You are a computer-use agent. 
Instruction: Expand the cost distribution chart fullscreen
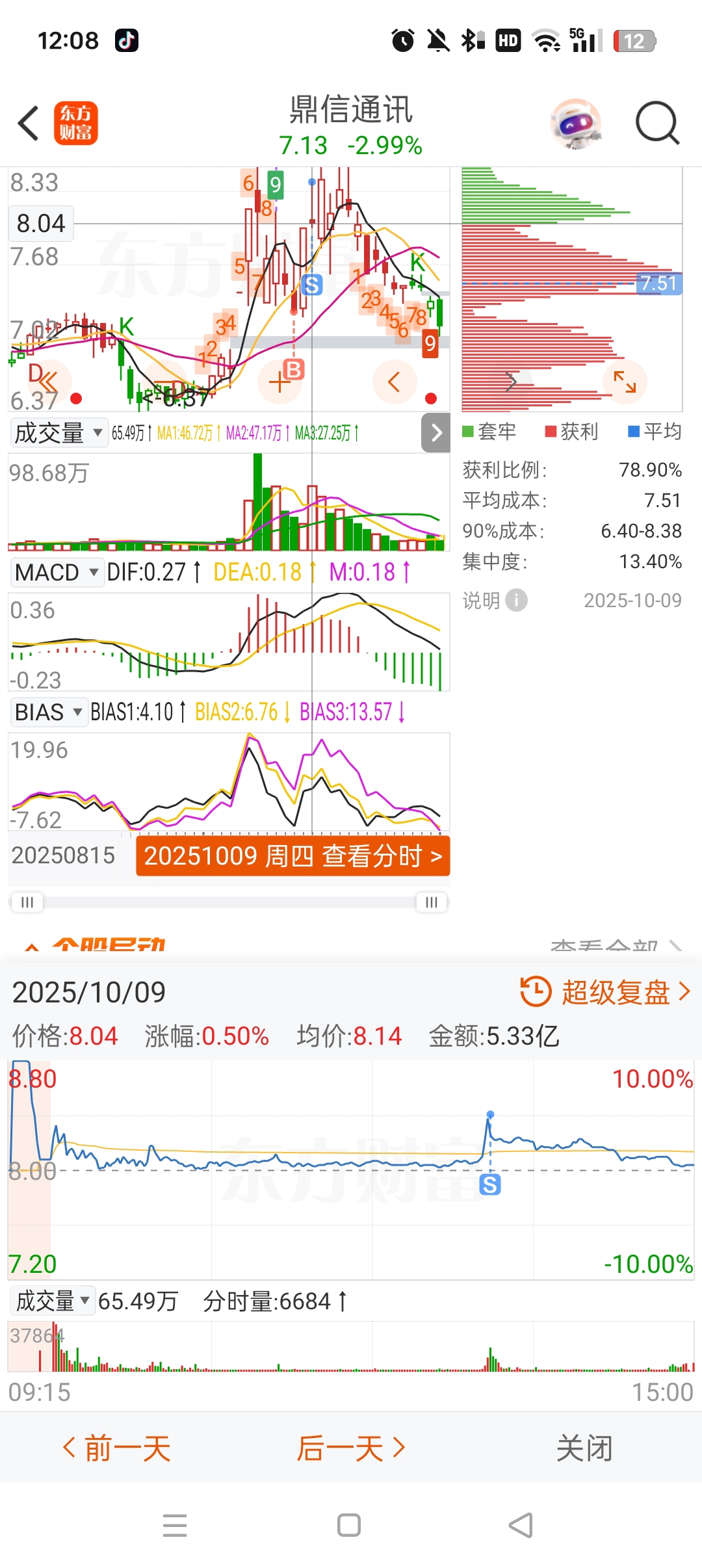tap(625, 382)
